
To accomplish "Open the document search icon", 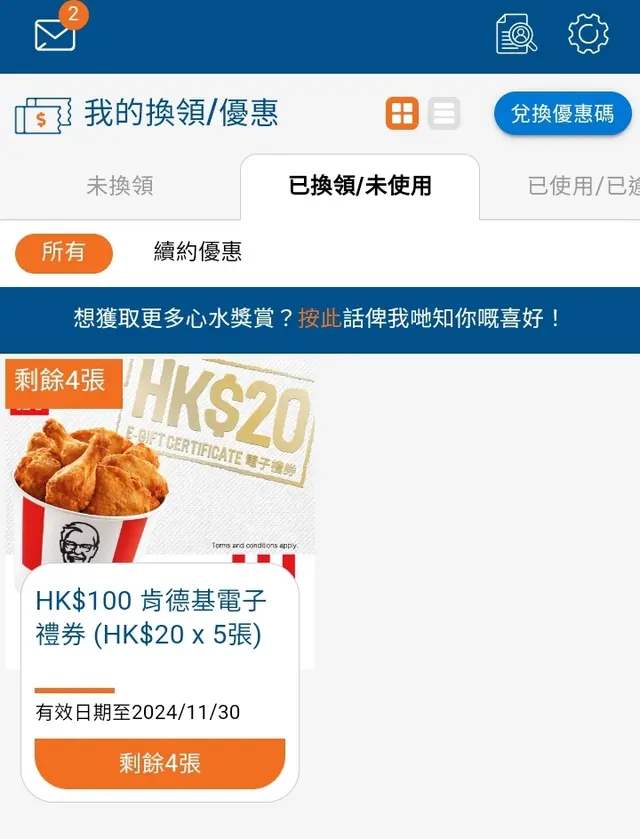I will point(517,35).
